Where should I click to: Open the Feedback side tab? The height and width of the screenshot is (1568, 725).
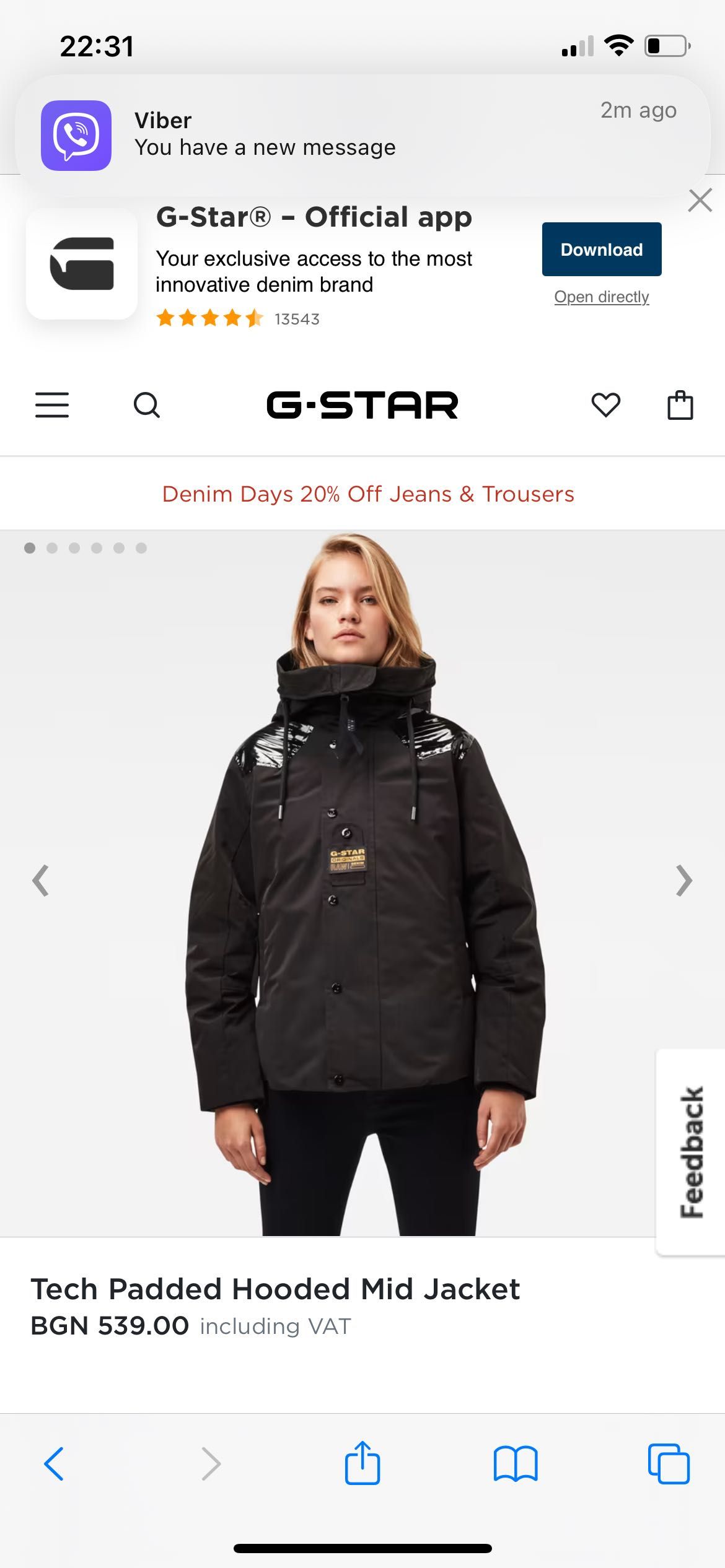pyautogui.click(x=692, y=1152)
